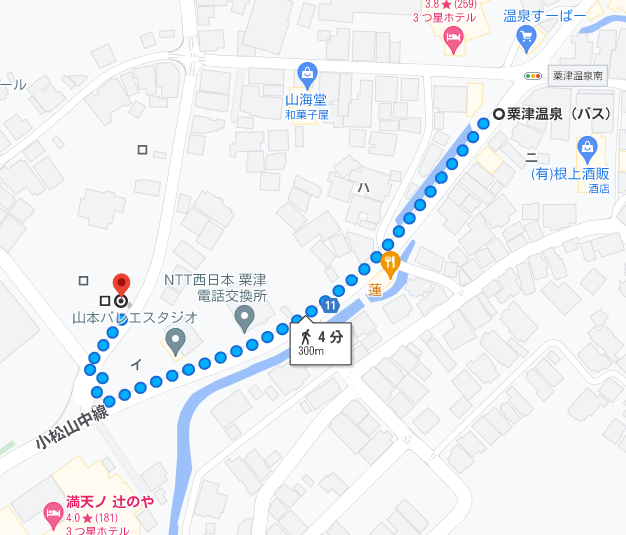This screenshot has height=535, width=626.
Task: Tap the red destination pin
Action: 121,285
